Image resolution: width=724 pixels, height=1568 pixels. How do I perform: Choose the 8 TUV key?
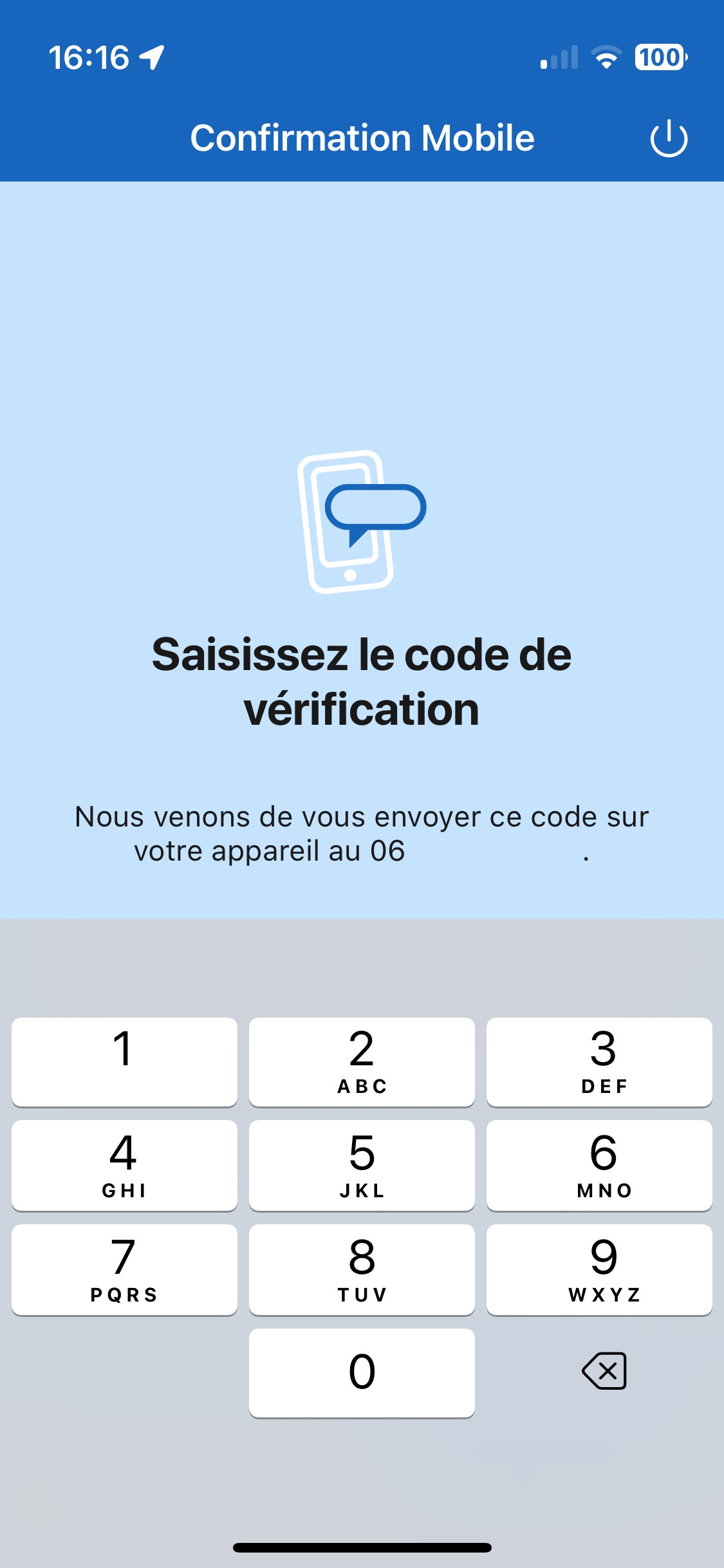(x=362, y=1269)
